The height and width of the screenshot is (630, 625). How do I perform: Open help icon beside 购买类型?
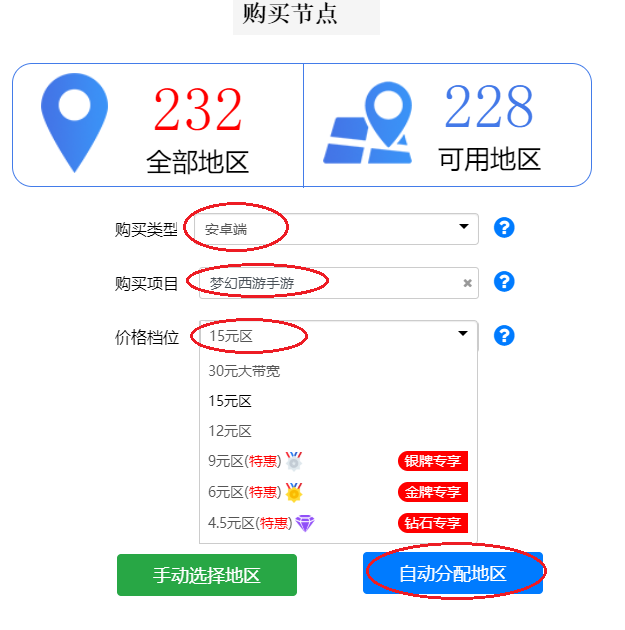[504, 228]
